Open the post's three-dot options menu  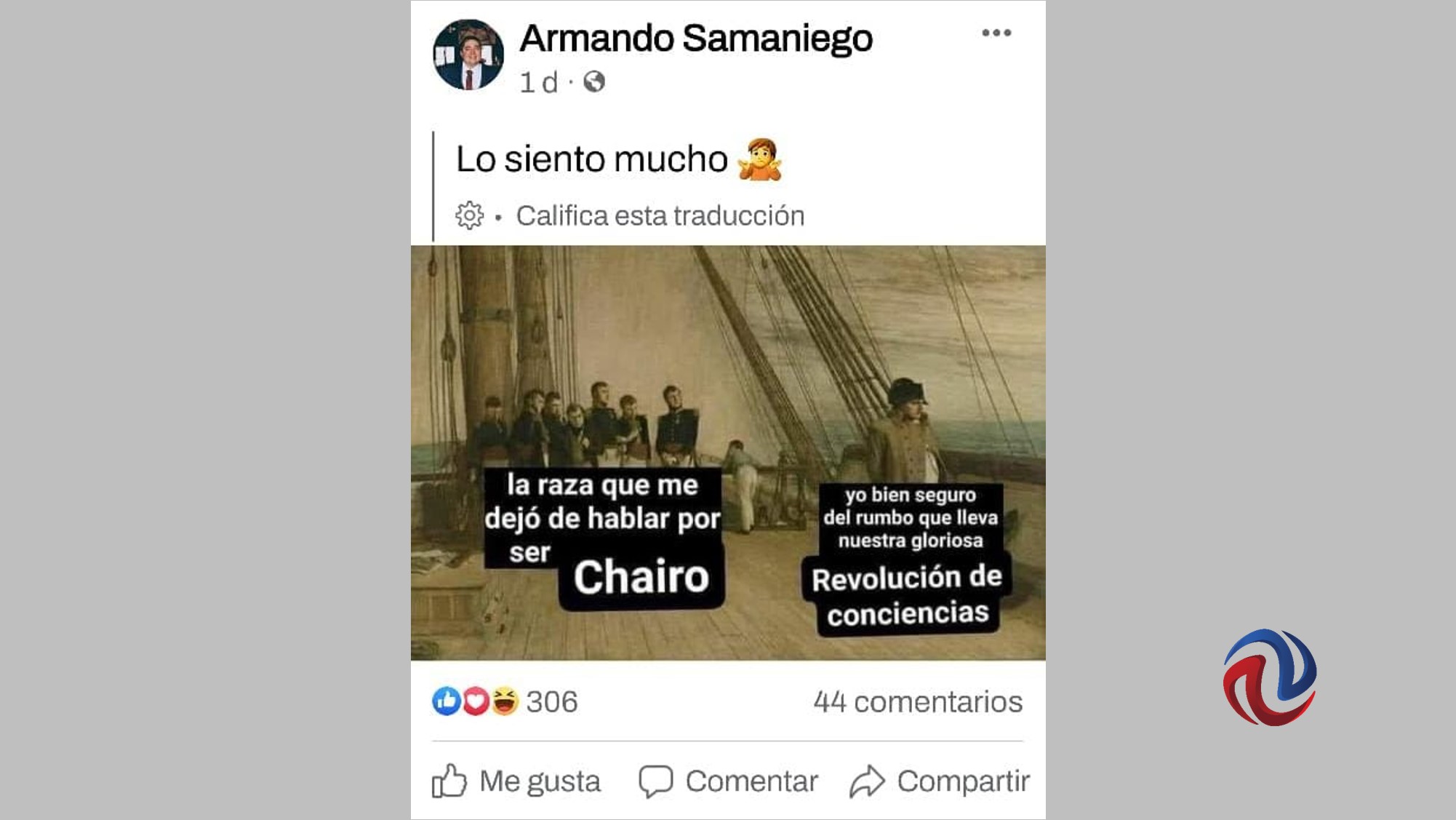(x=996, y=33)
